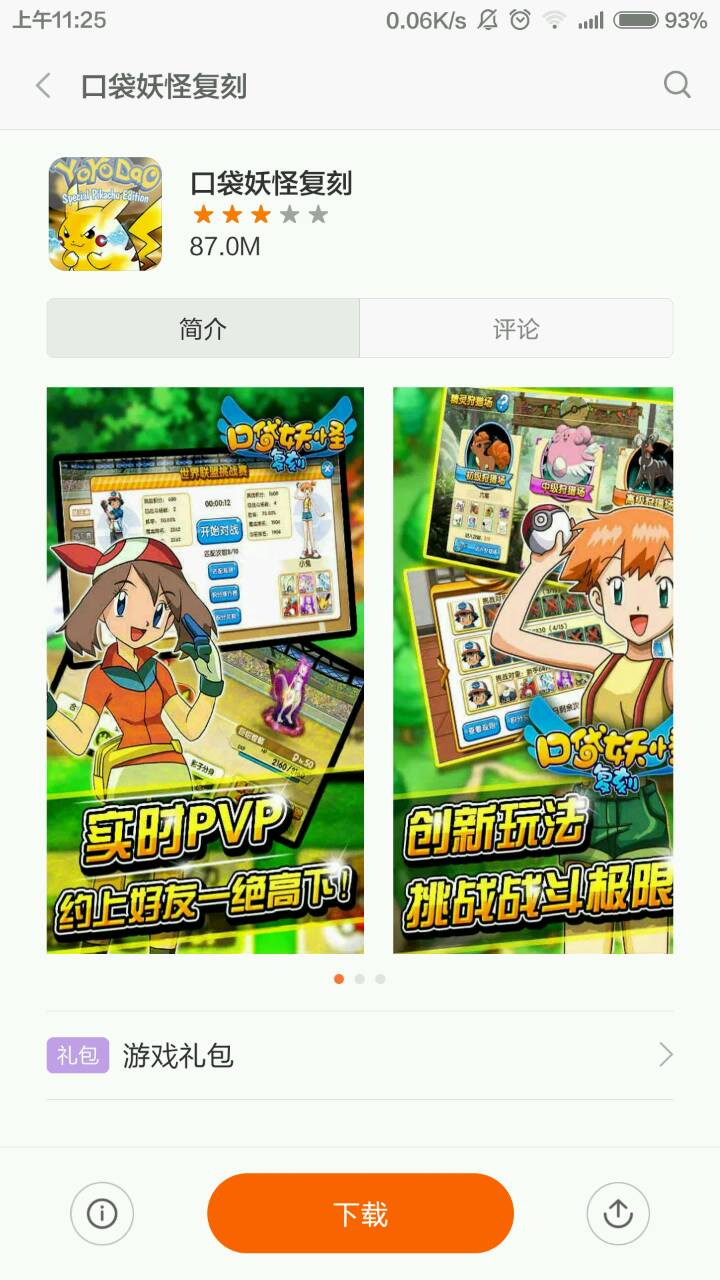Share this game via the upload icon
Viewport: 720px width, 1280px height.
(618, 1213)
